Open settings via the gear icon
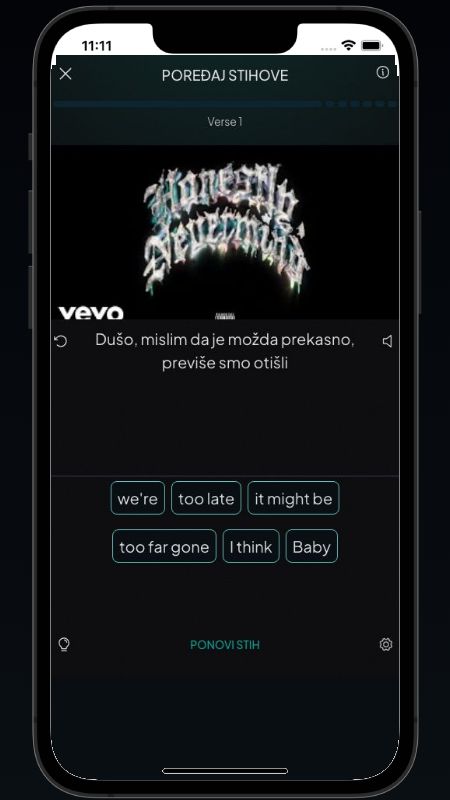The height and width of the screenshot is (800, 450). [386, 644]
